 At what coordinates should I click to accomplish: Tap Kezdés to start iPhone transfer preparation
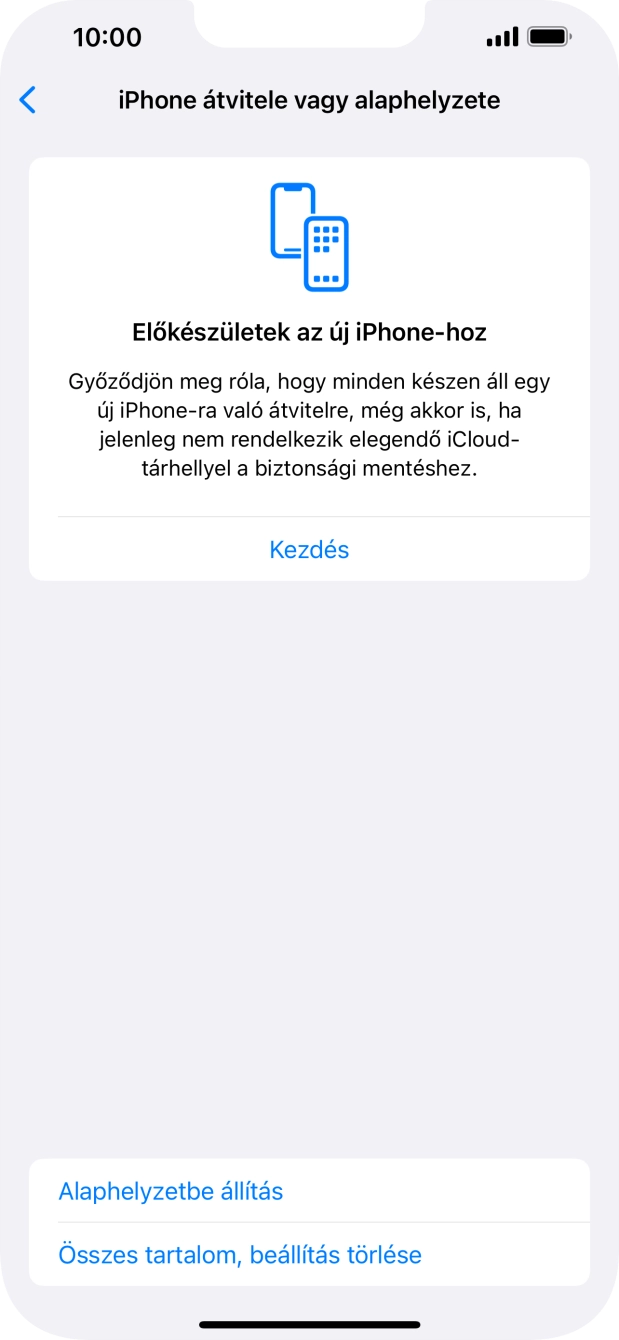pyautogui.click(x=309, y=549)
